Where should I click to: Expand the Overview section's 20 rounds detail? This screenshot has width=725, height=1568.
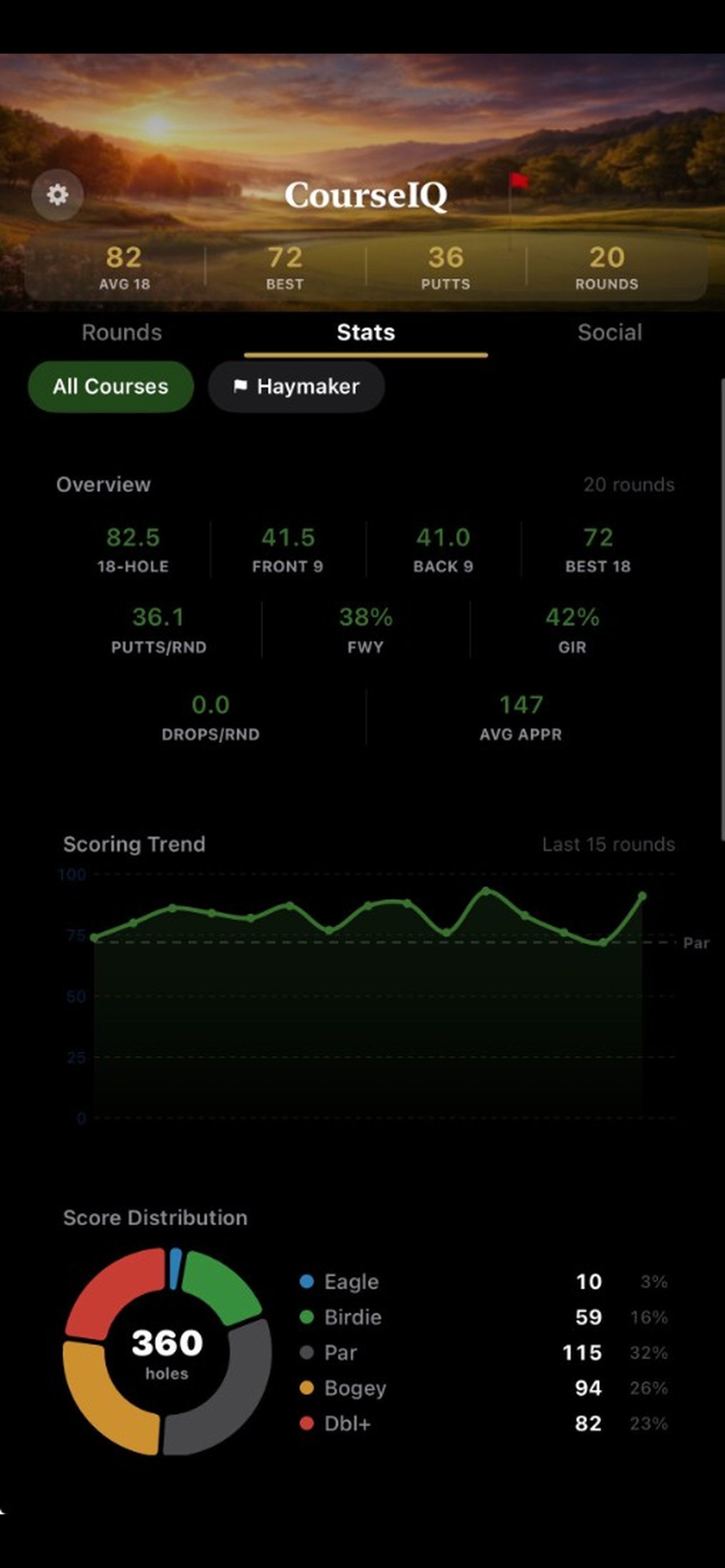pos(628,484)
